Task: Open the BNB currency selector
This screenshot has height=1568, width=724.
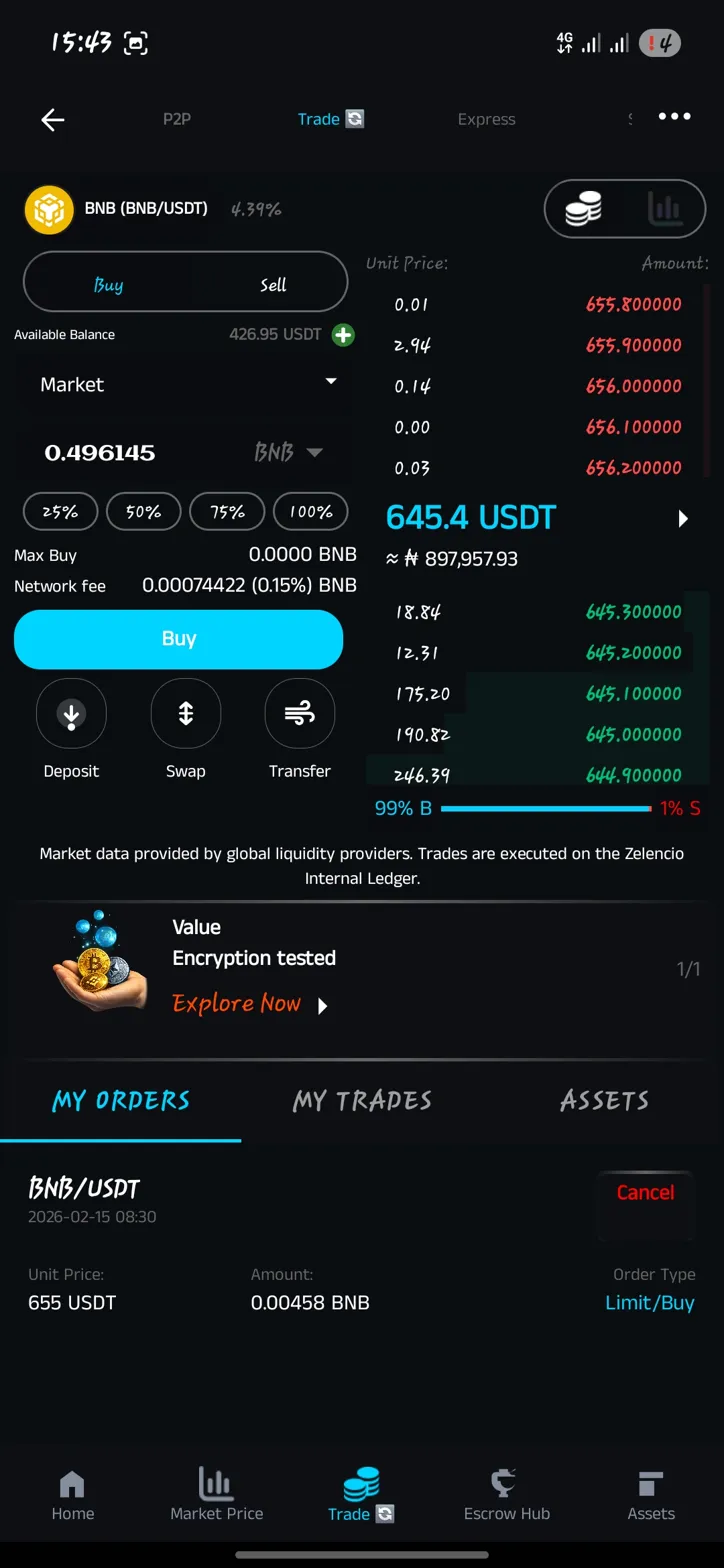Action: [x=291, y=450]
